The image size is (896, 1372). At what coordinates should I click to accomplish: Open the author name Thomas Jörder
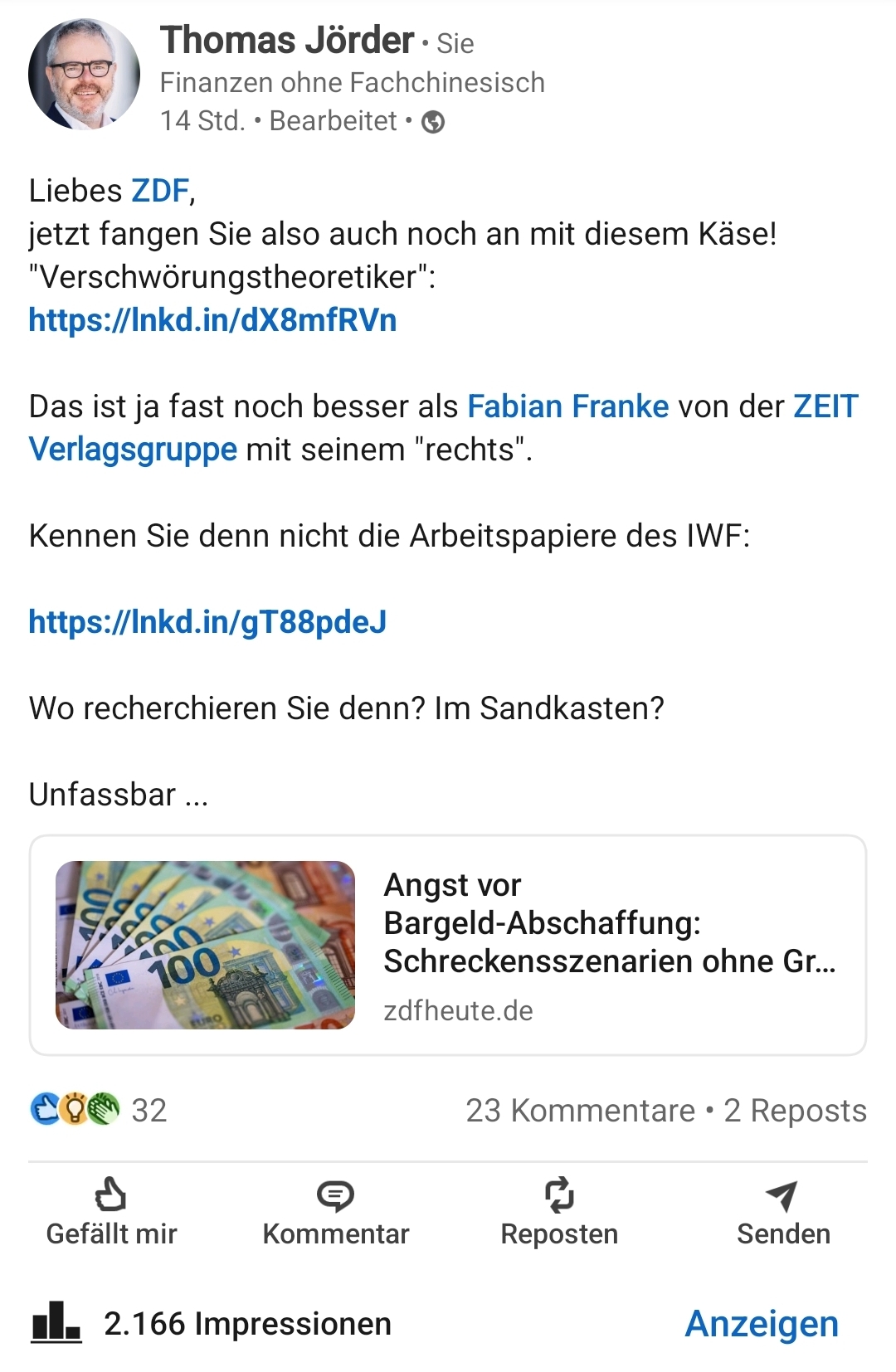[x=287, y=40]
